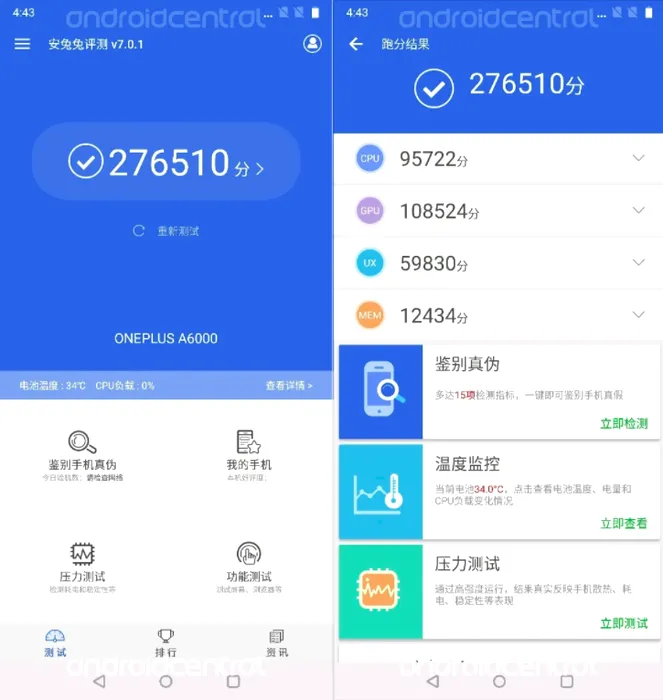Tap 立即检测 on the 鉴别真伪 card
Screen dimensions: 663x700
point(623,424)
